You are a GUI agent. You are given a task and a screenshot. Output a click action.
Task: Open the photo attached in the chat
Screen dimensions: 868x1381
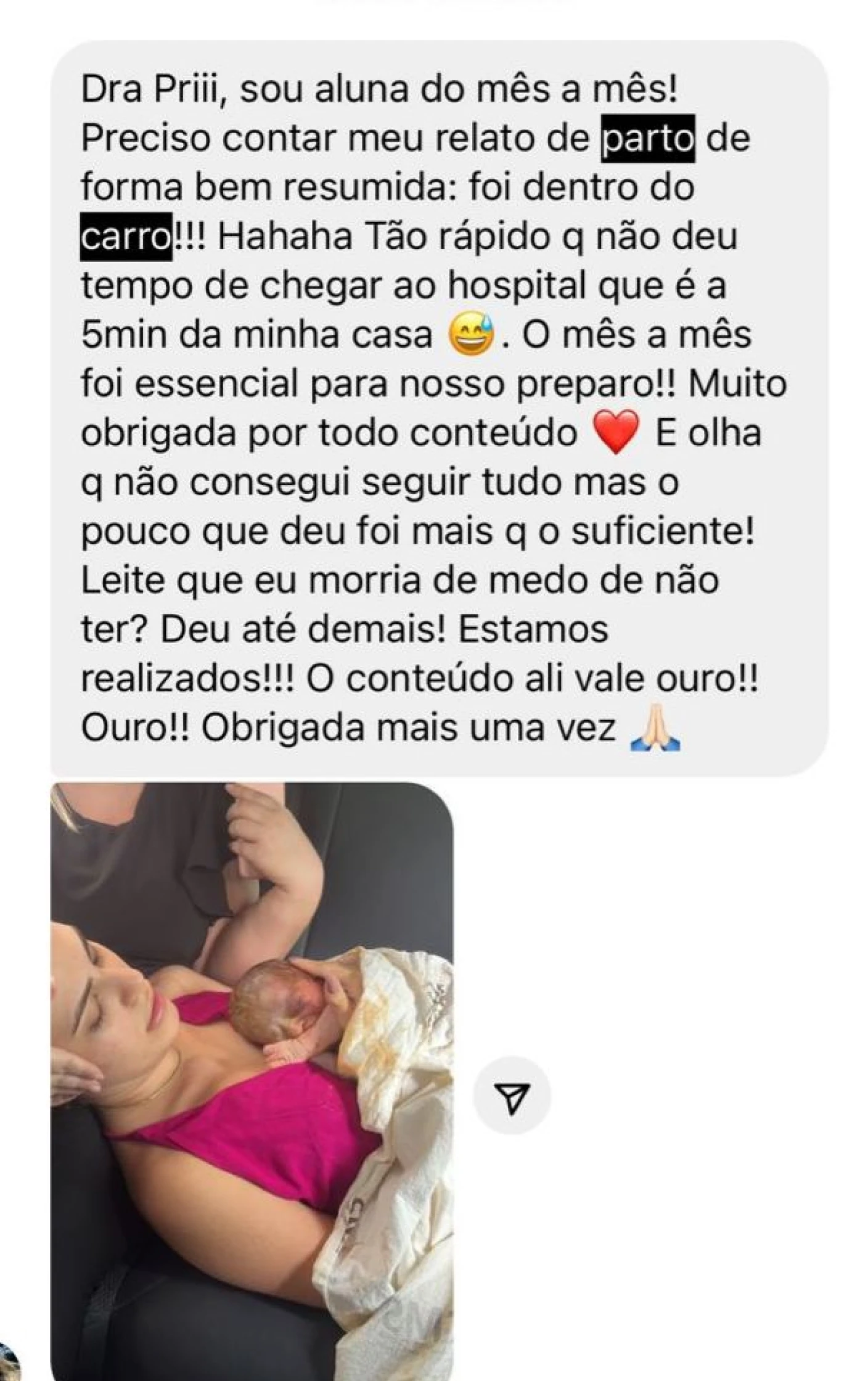(x=252, y=1079)
